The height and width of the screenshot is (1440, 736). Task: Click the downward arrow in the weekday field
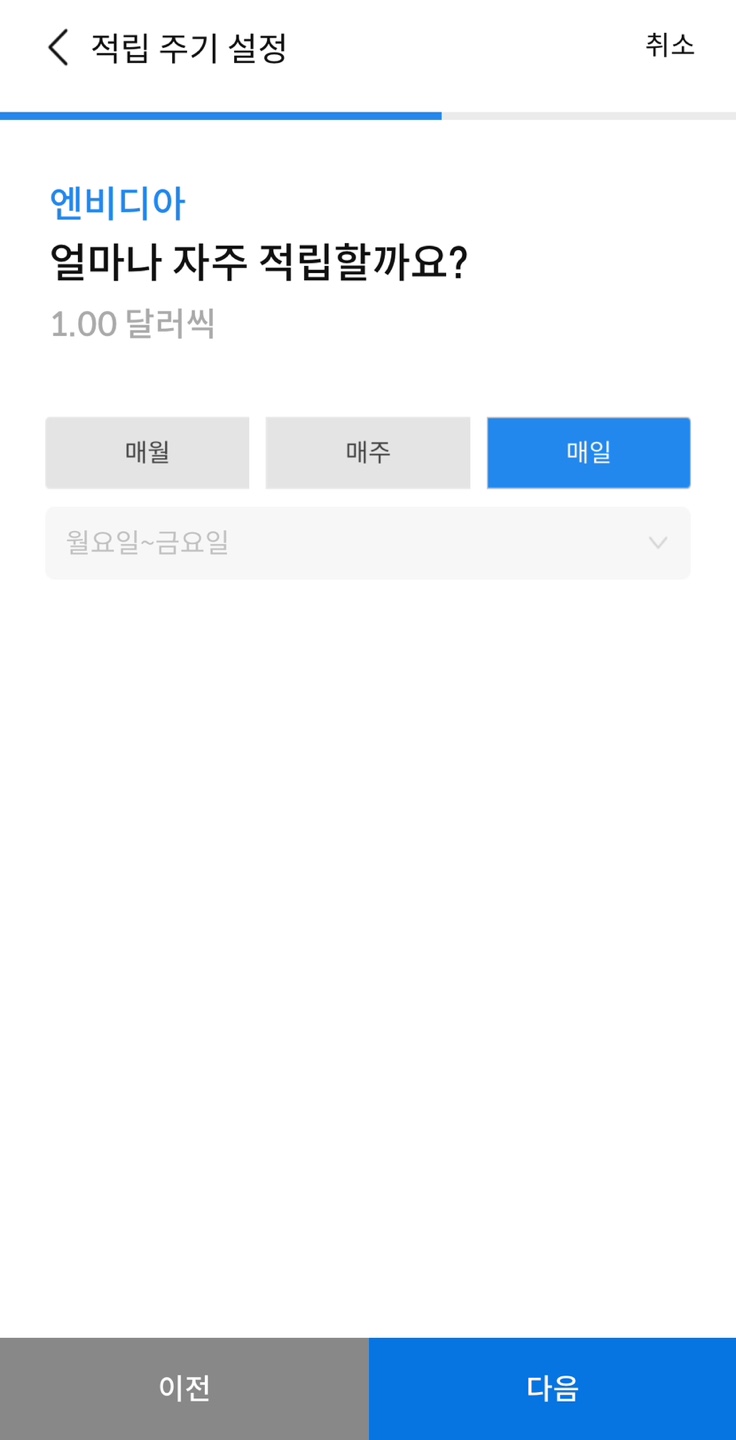coord(657,543)
